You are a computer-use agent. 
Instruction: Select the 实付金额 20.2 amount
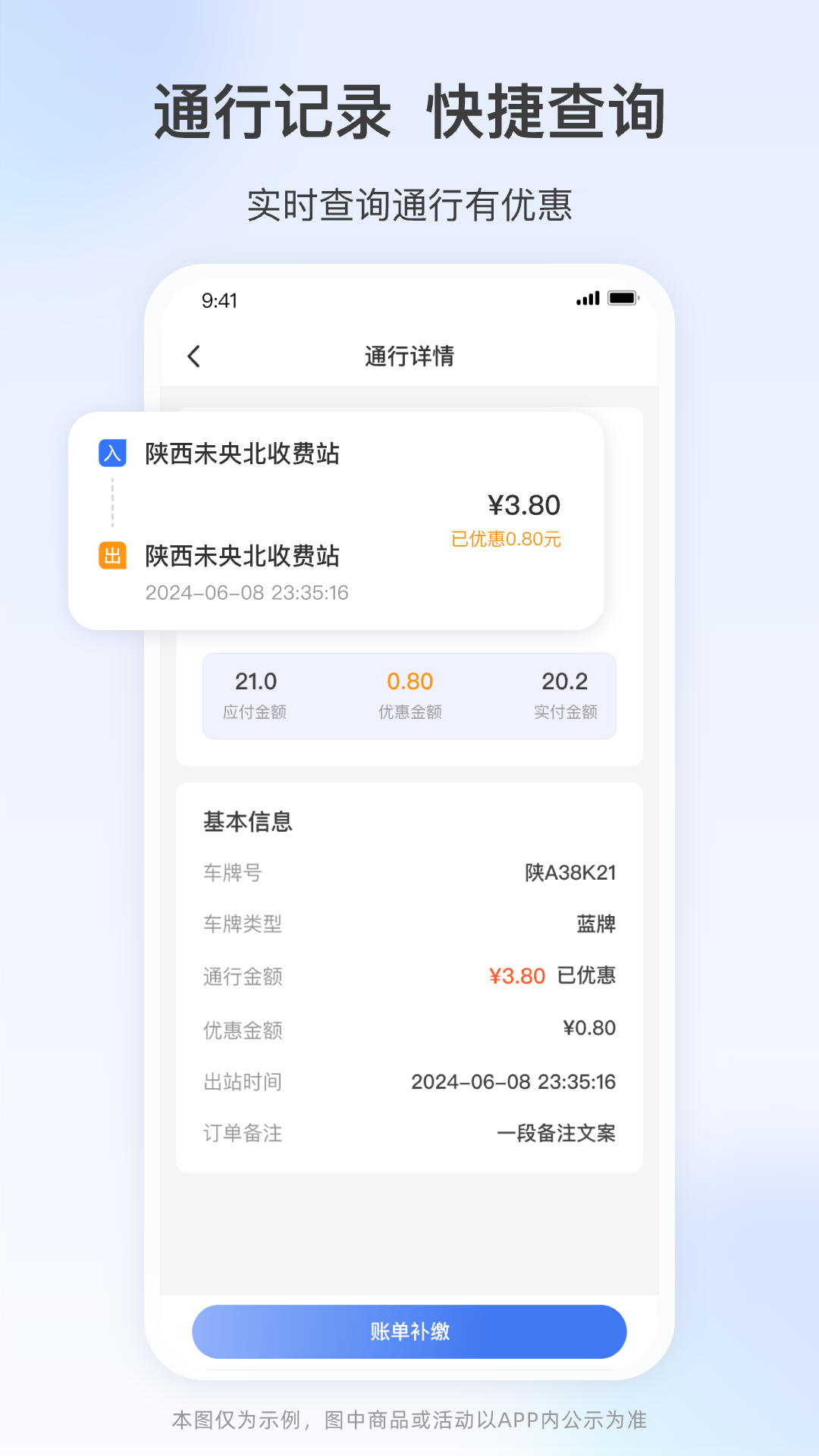click(x=564, y=681)
